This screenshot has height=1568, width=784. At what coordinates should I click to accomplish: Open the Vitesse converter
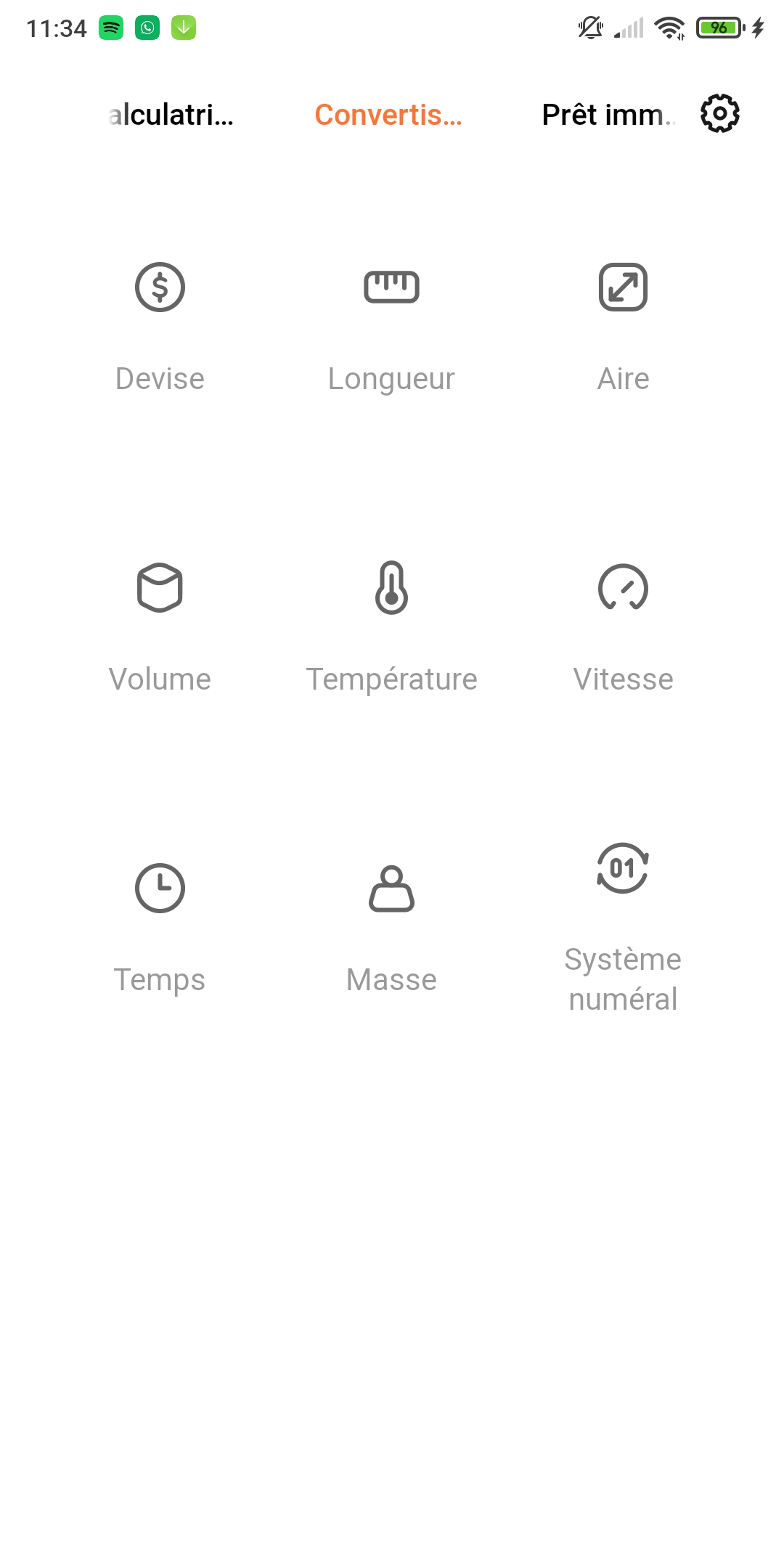(623, 628)
